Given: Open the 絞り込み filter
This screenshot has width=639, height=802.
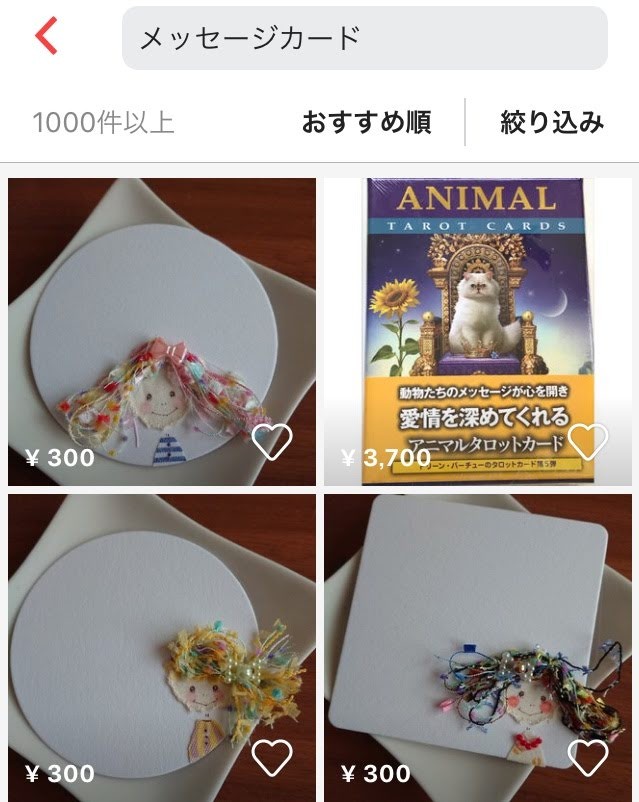Looking at the screenshot, I should pos(552,123).
